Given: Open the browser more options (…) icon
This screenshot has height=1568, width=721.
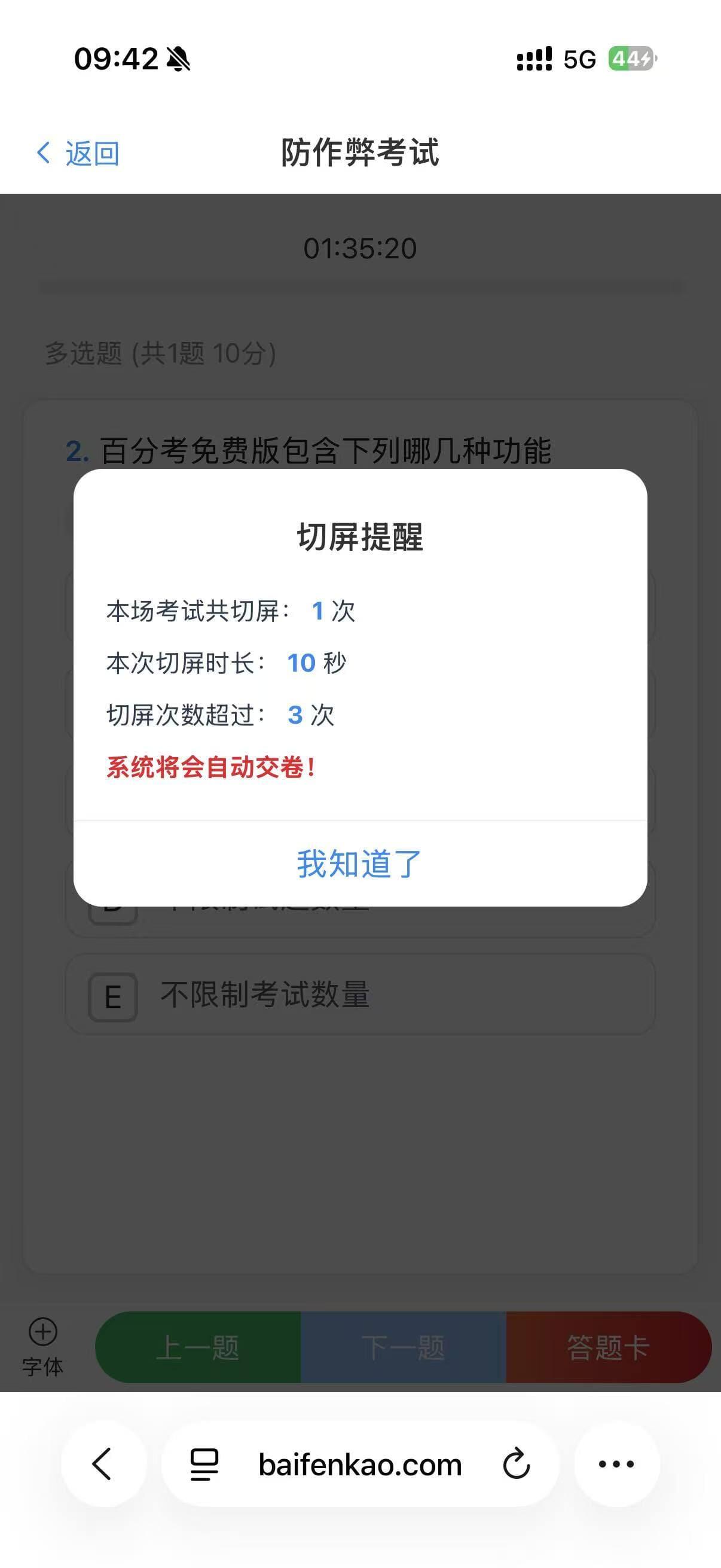Looking at the screenshot, I should pyautogui.click(x=616, y=1465).
